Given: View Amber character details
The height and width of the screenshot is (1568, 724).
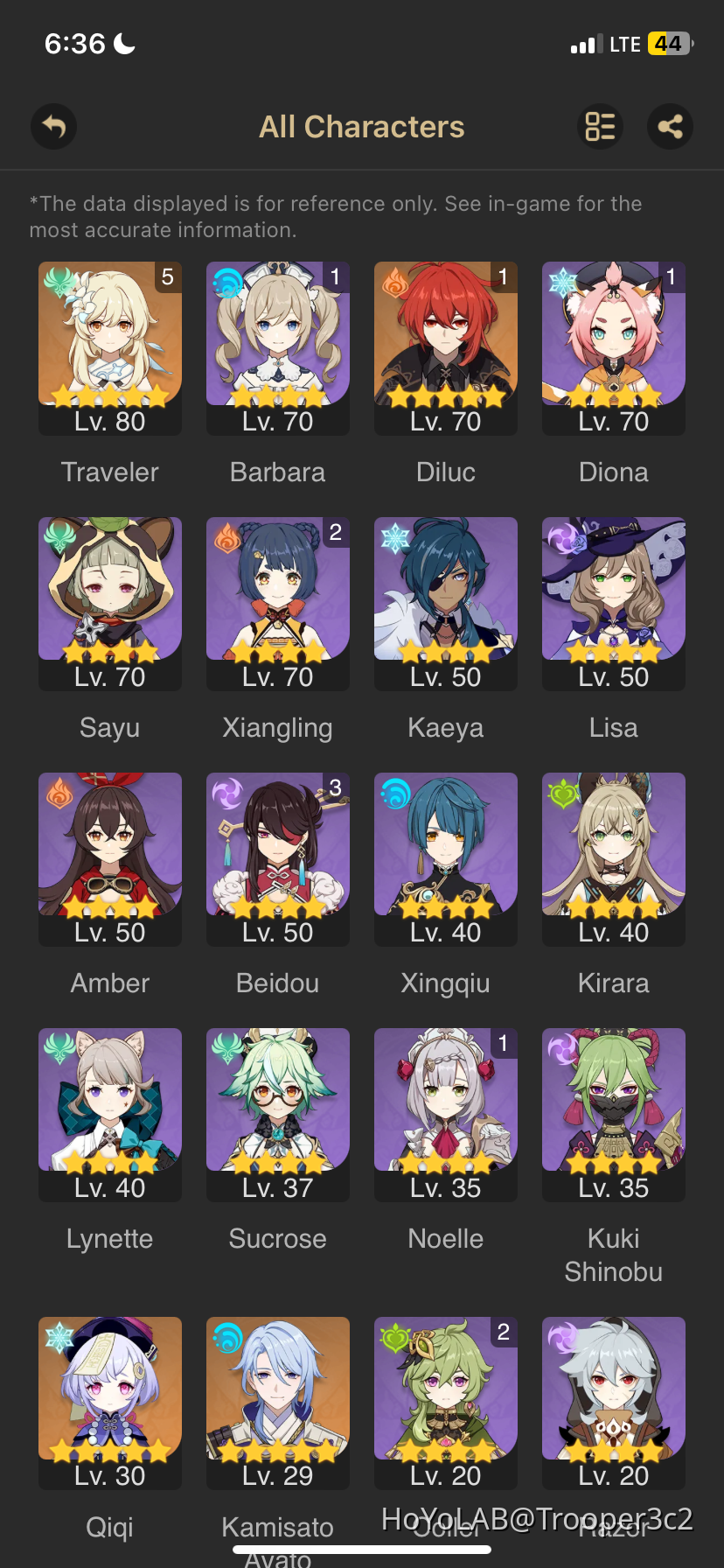Looking at the screenshot, I should pyautogui.click(x=110, y=859).
